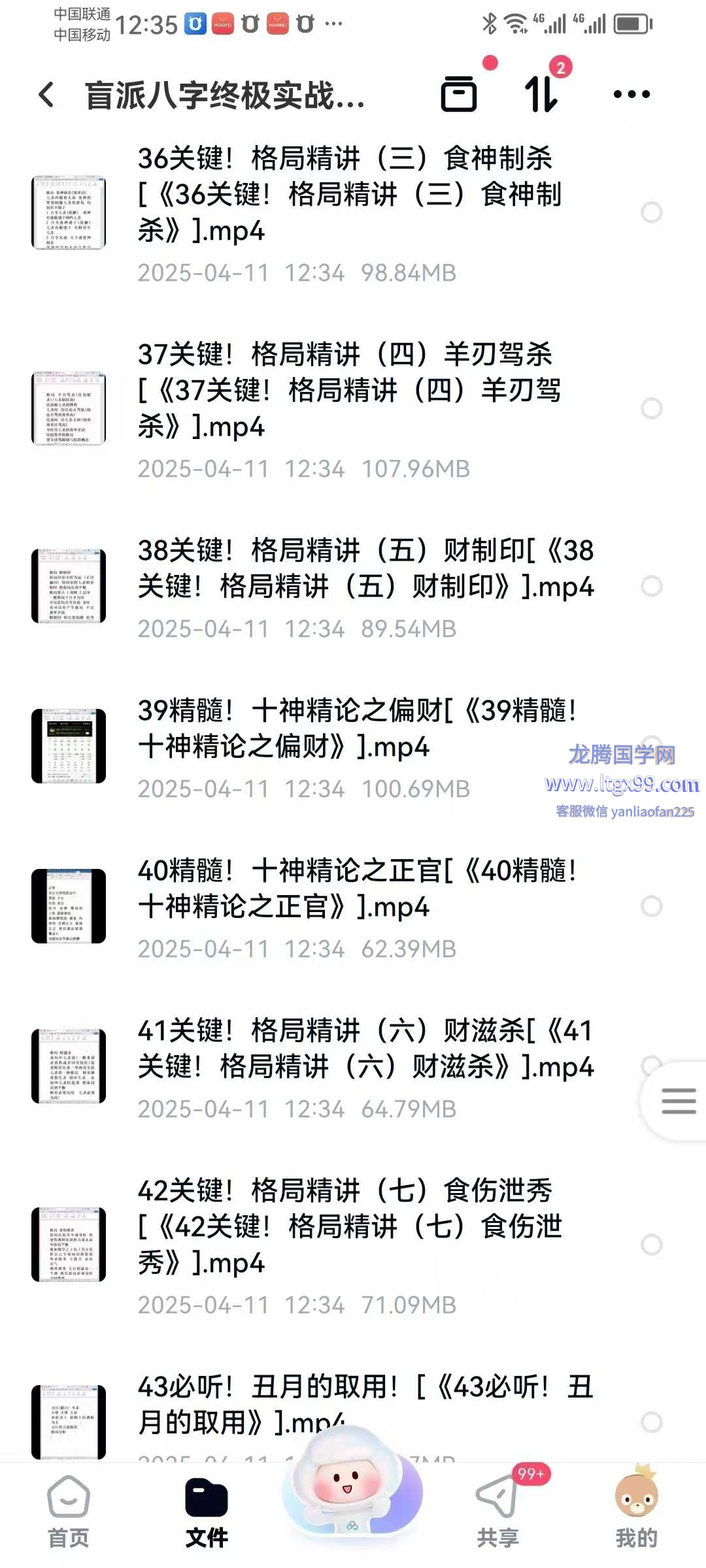
Task: Select the checkbox for 37关键 羊刃驾杀
Action: coord(651,408)
